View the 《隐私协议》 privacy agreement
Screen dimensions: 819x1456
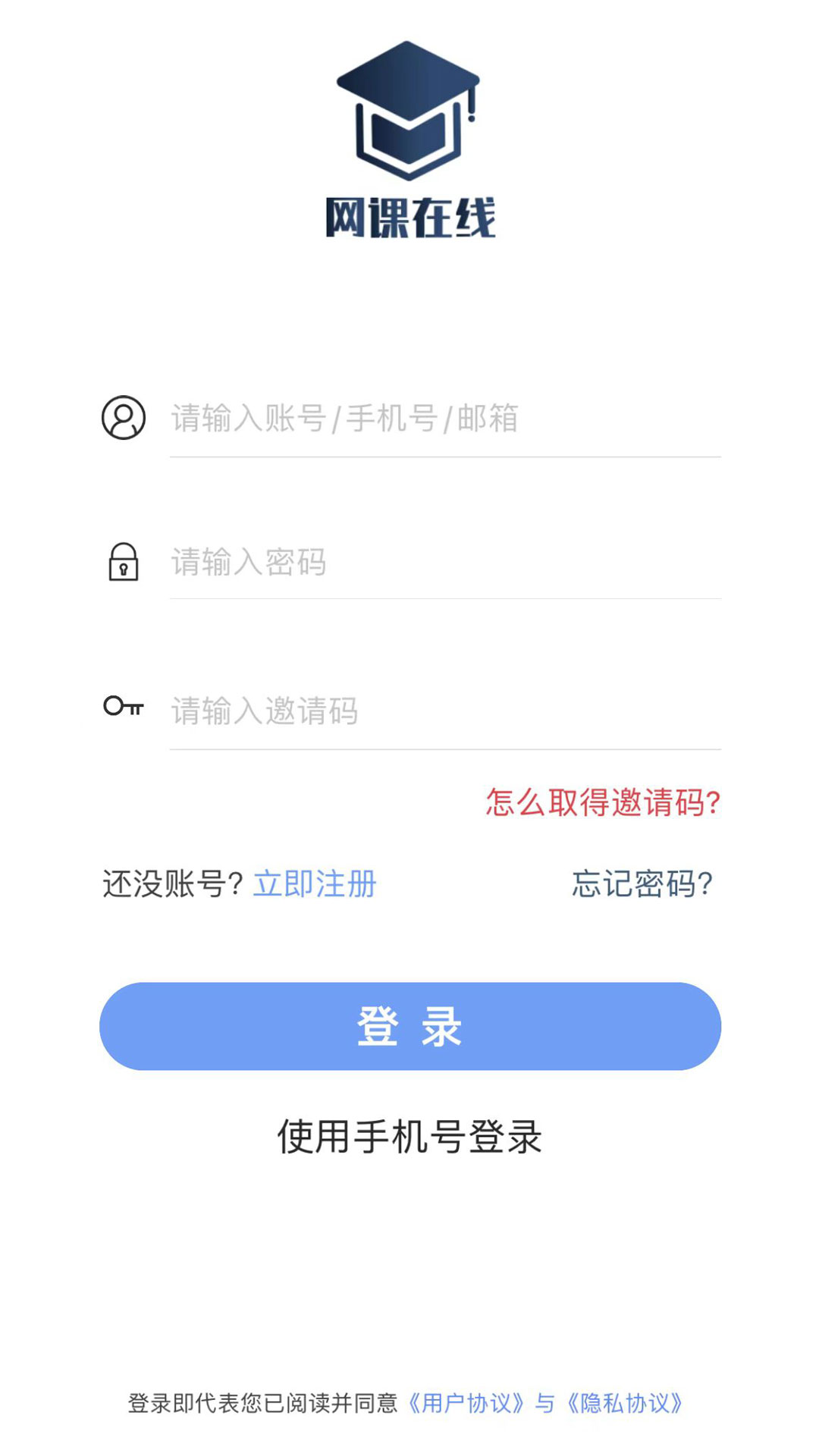tap(625, 1404)
